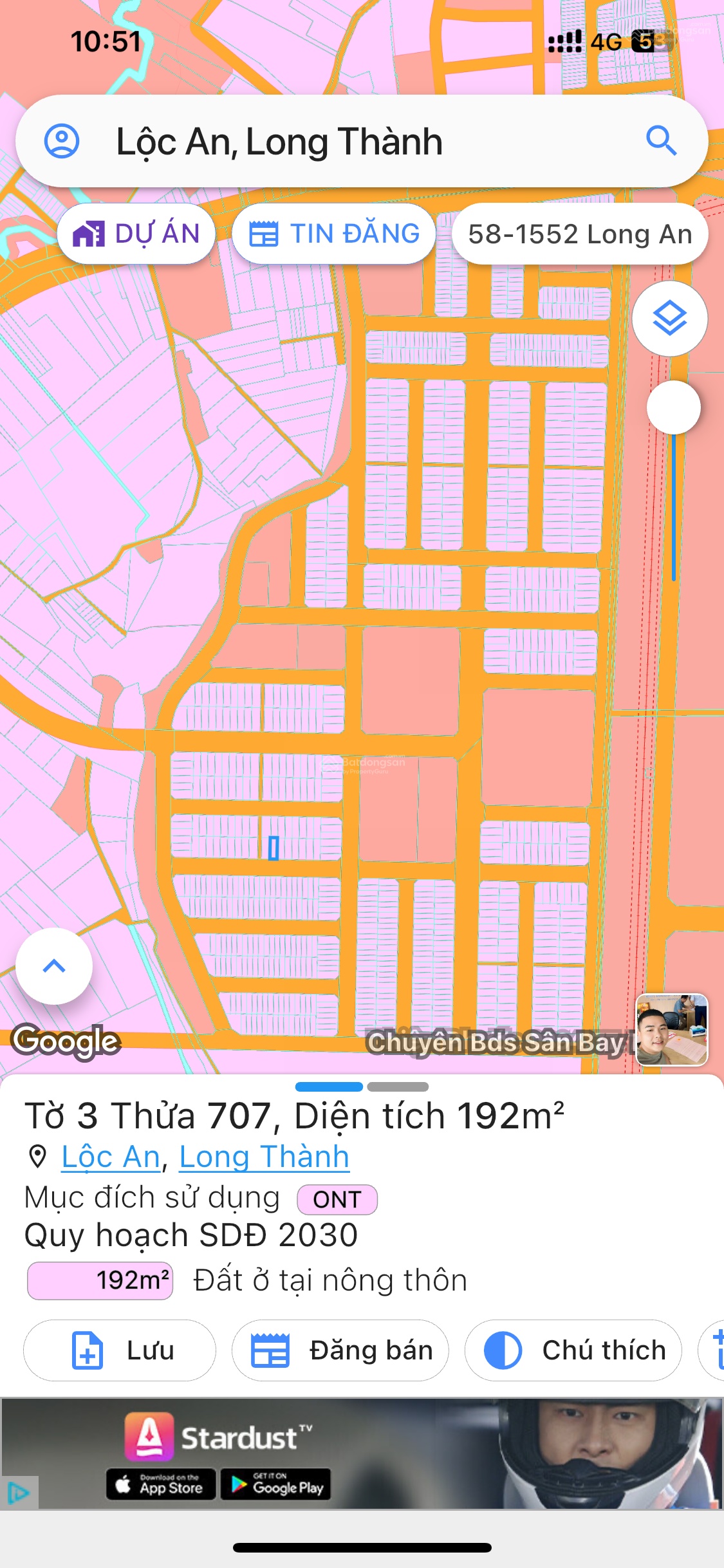Open the profile photo thumbnail on the map

click(672, 1029)
